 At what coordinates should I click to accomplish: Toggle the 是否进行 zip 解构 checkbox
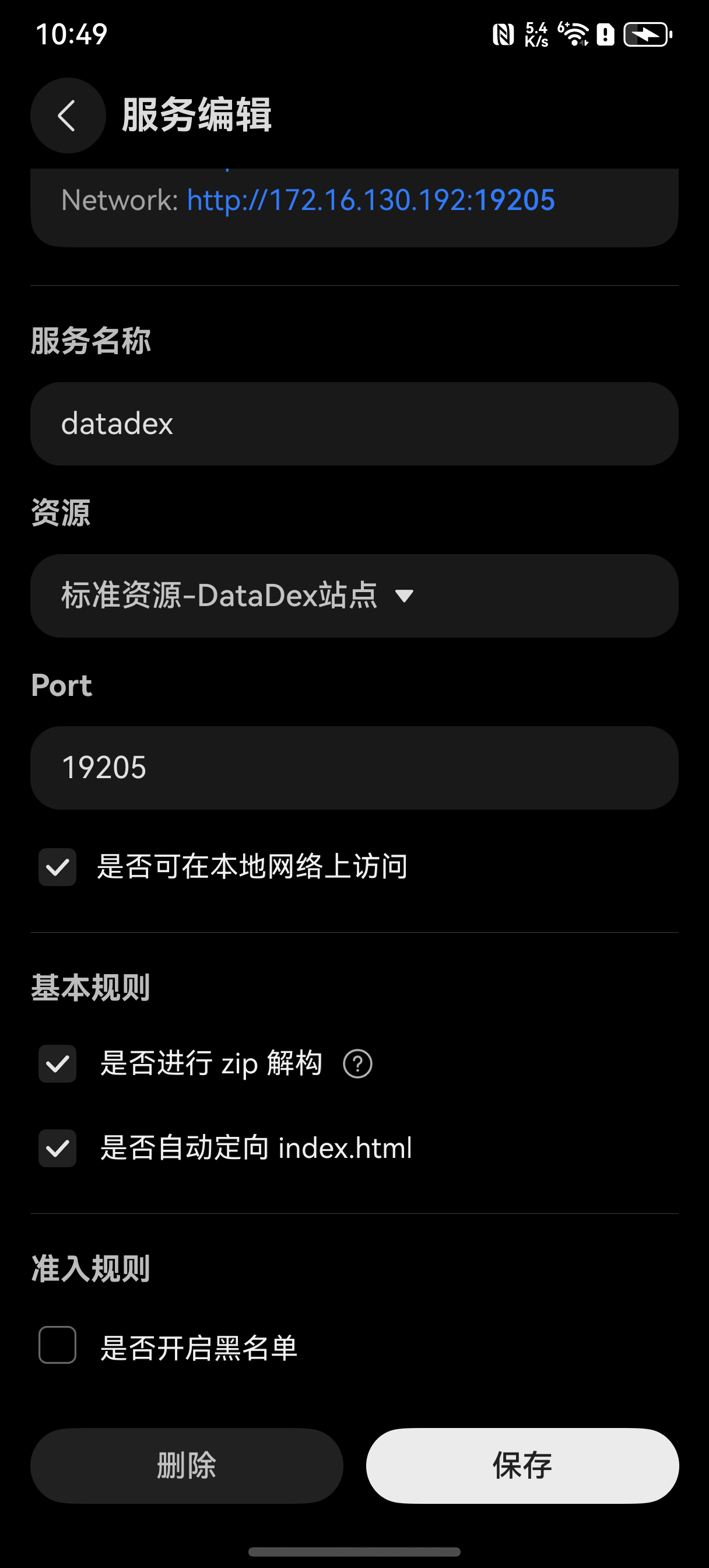(x=58, y=1063)
